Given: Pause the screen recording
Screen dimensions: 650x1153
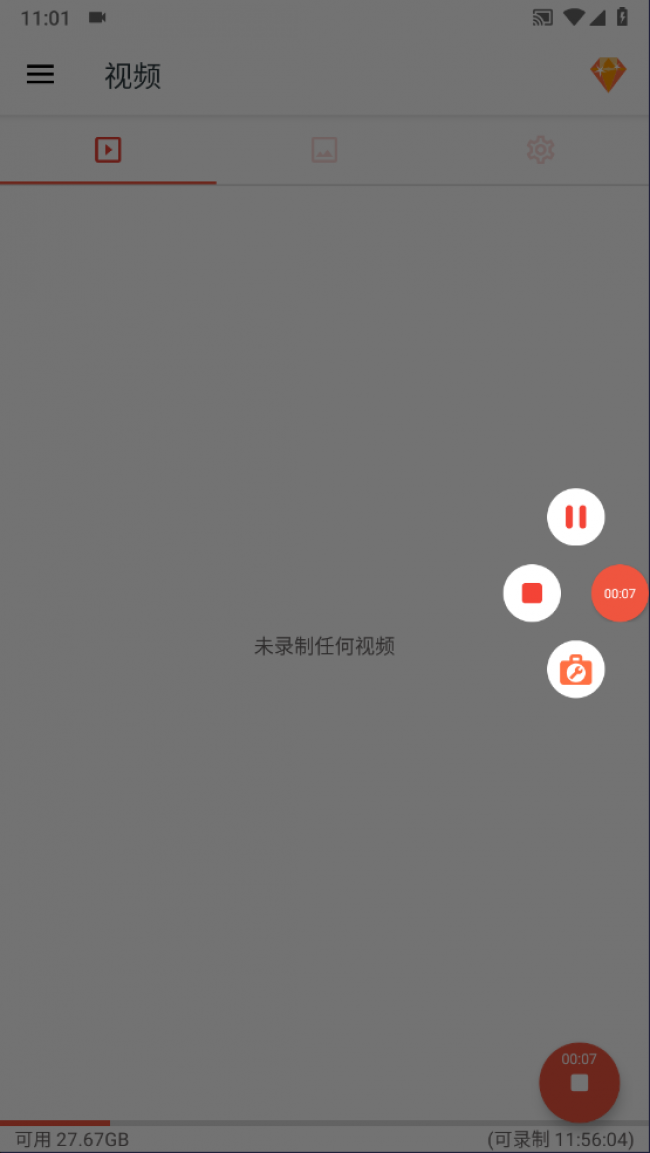Looking at the screenshot, I should (x=576, y=517).
